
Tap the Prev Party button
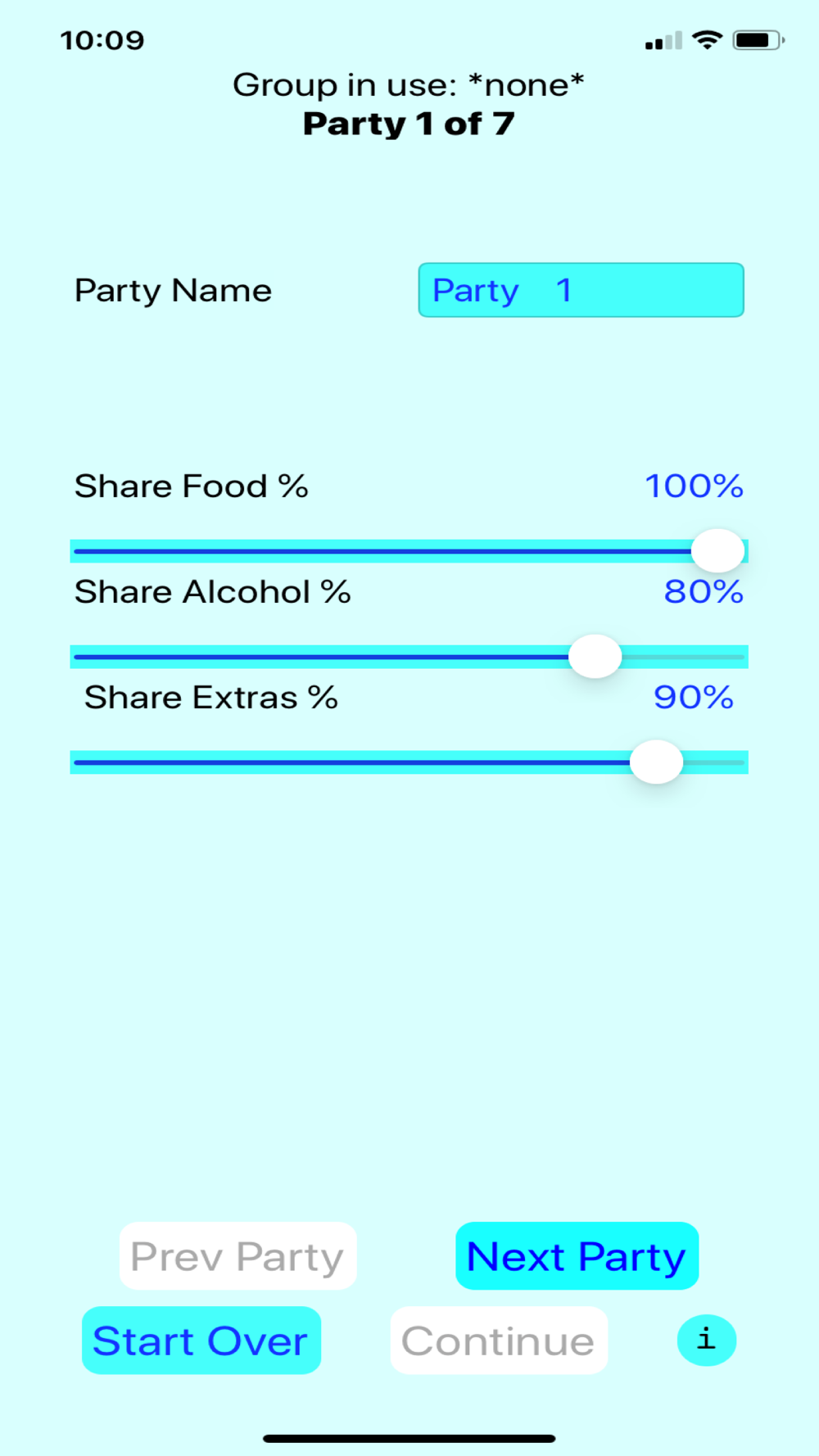pos(238,1256)
